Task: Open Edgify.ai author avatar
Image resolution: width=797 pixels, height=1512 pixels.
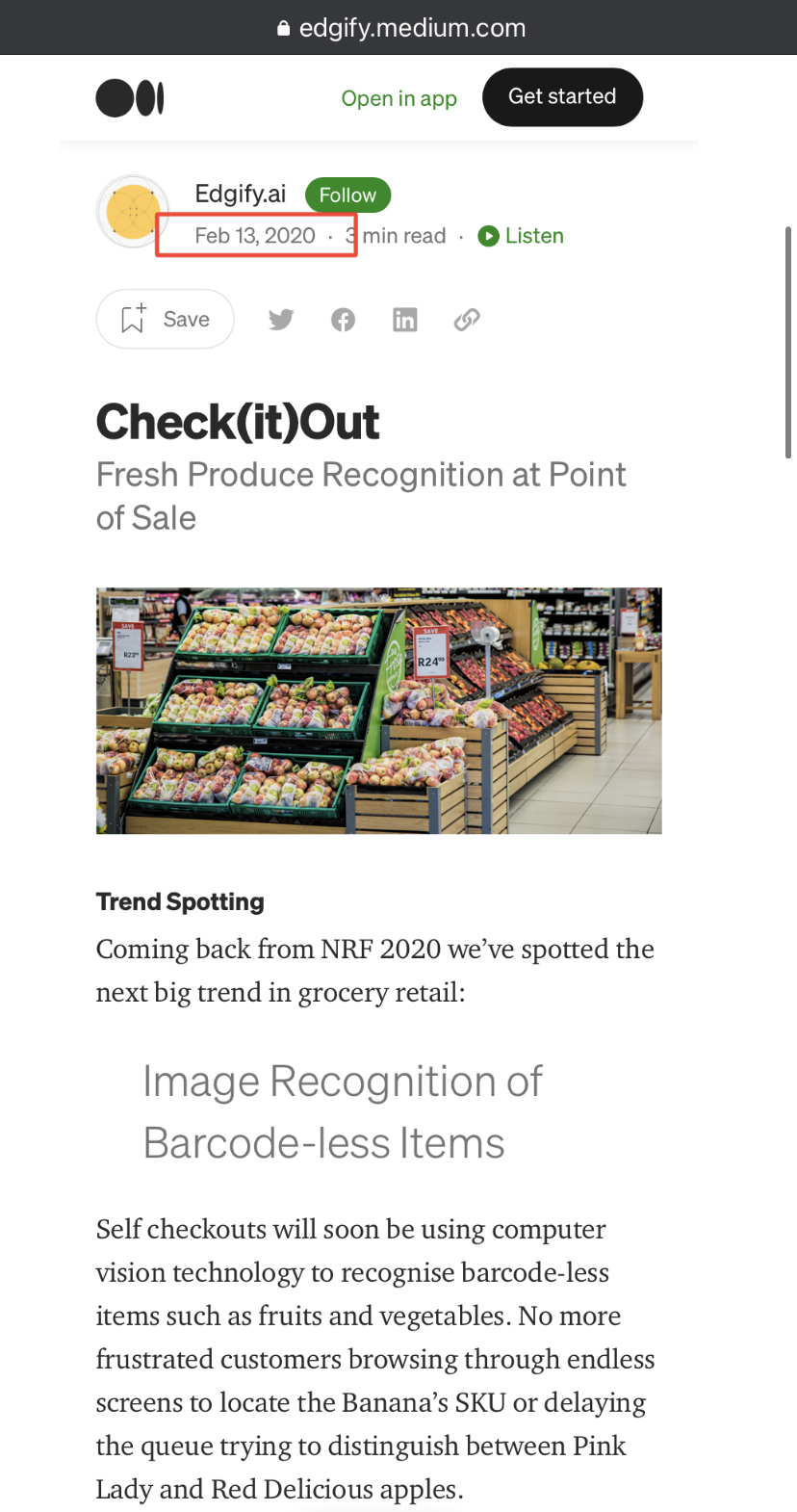Action: click(134, 211)
